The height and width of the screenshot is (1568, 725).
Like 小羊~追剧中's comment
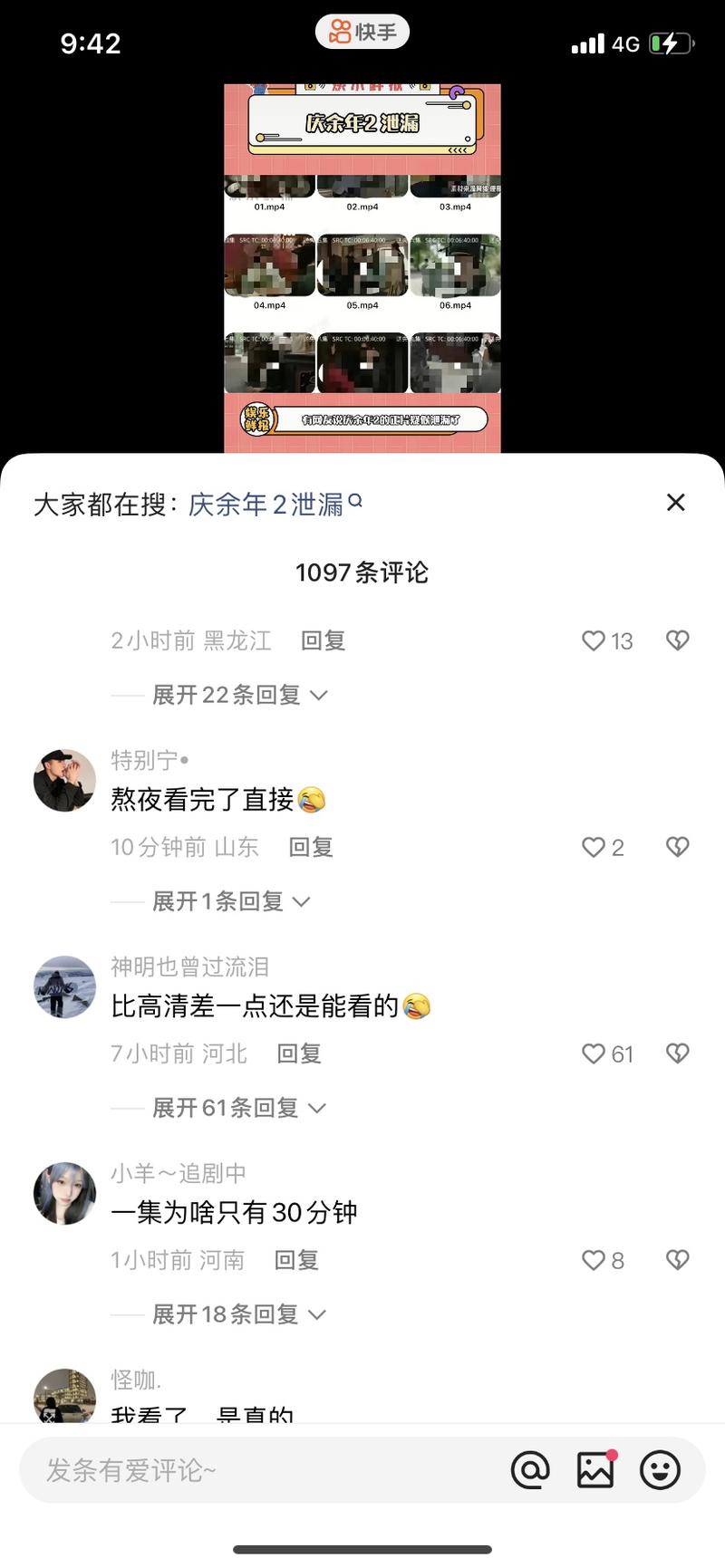pos(594,1260)
